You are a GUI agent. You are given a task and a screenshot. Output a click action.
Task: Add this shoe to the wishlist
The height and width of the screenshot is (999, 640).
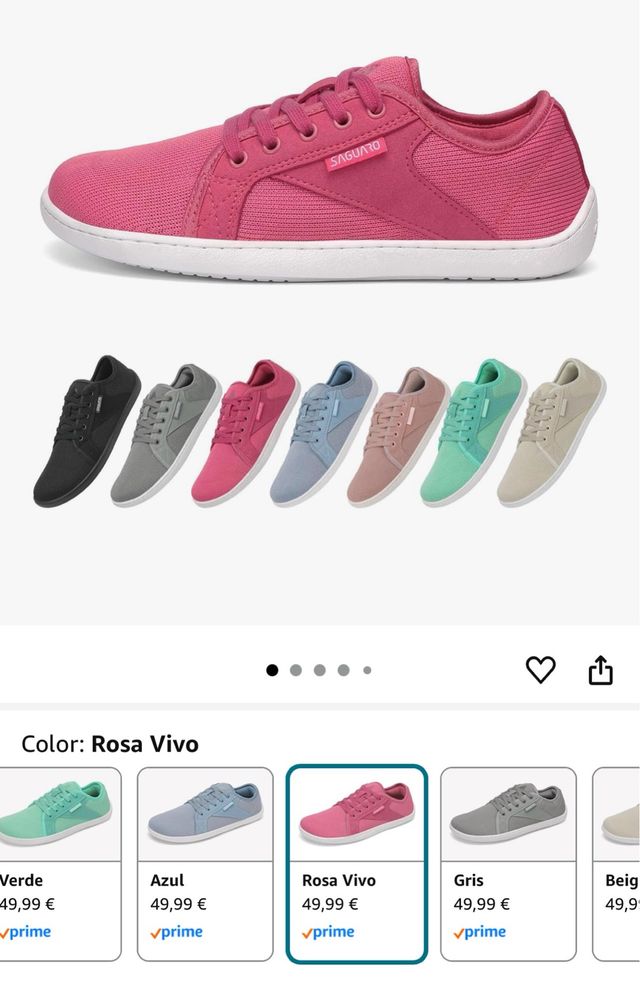(x=540, y=670)
